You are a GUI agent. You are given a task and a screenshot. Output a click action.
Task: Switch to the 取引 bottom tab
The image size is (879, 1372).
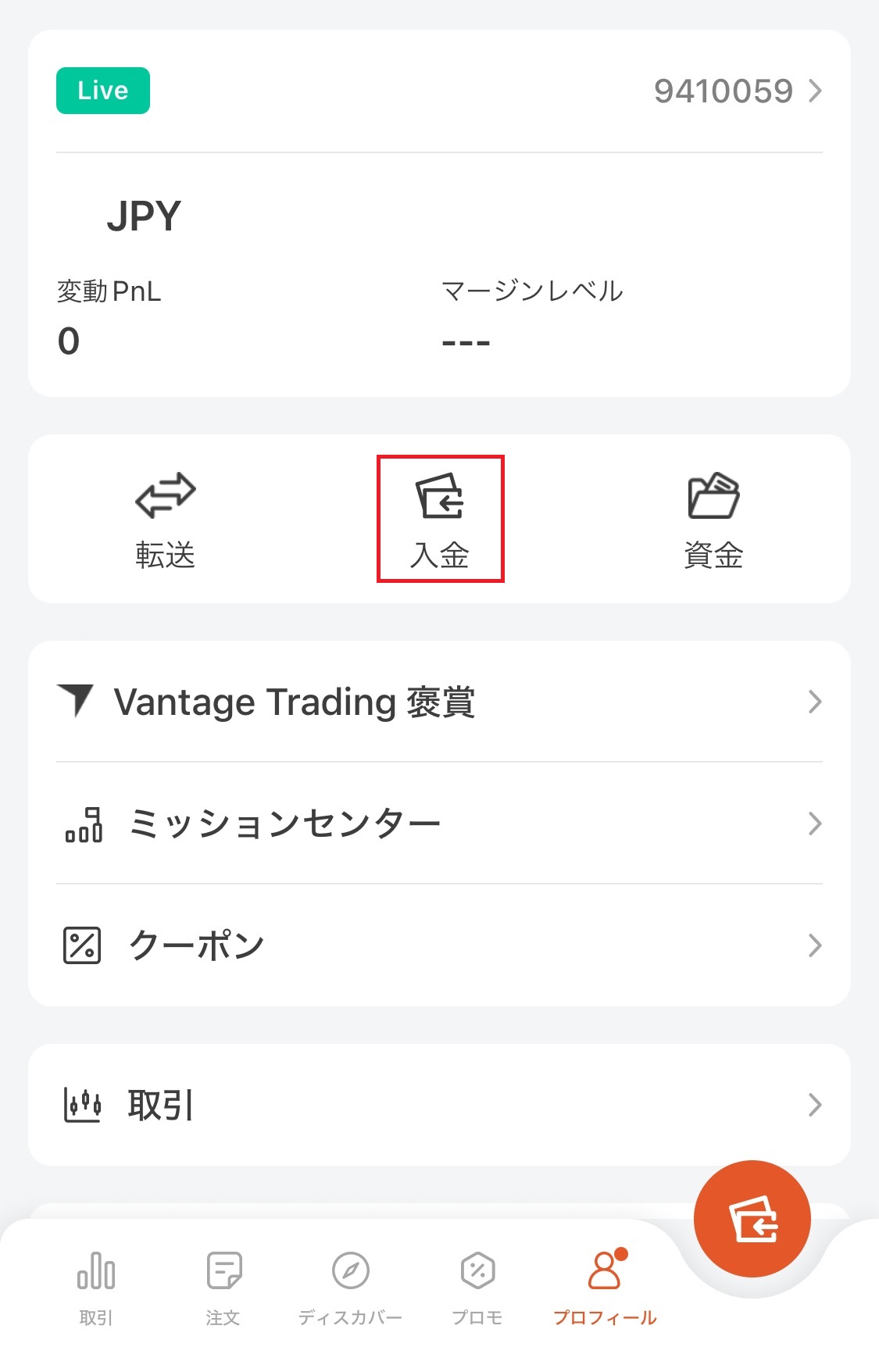pyautogui.click(x=96, y=1288)
